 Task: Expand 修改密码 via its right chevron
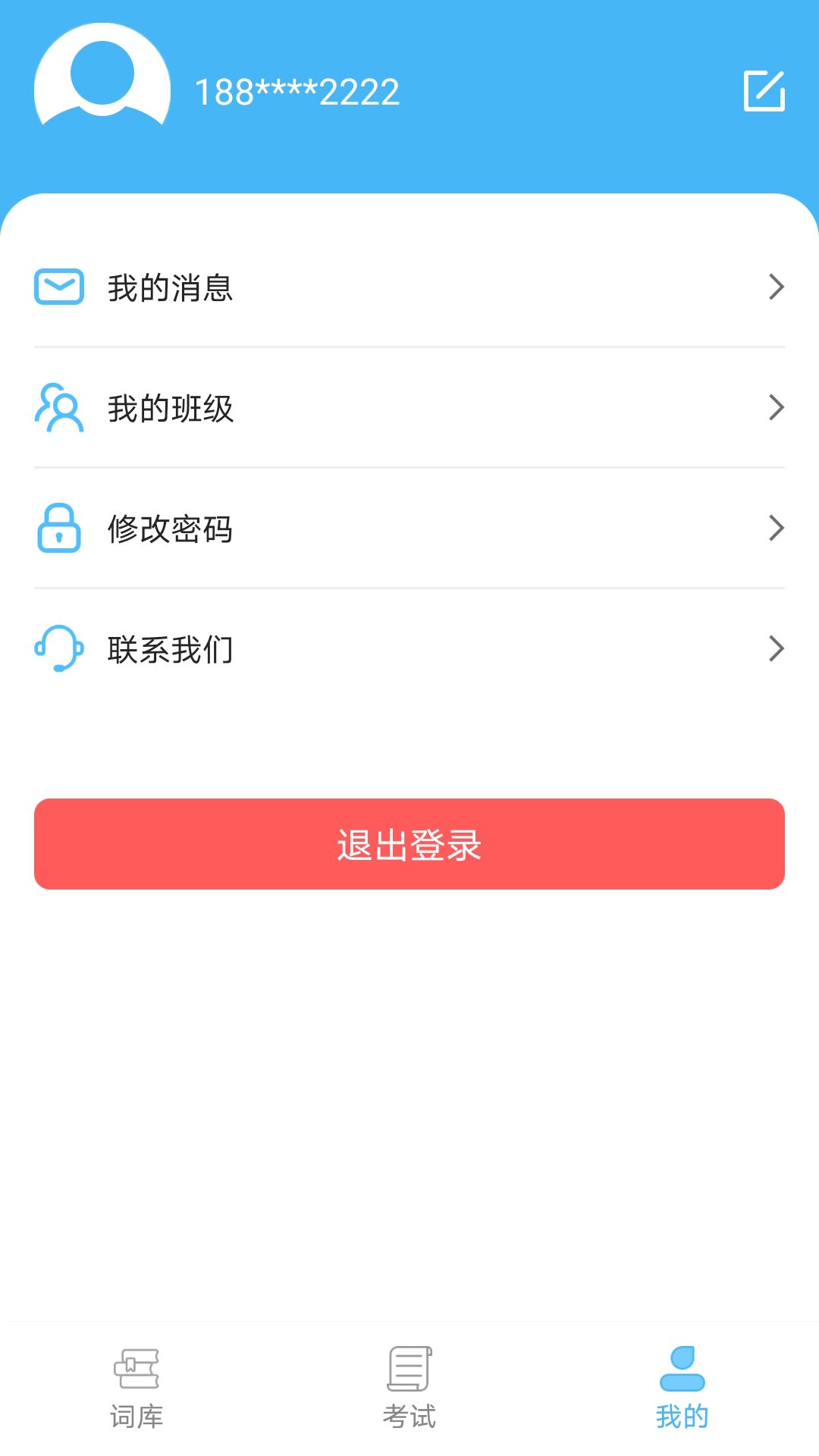(x=777, y=527)
